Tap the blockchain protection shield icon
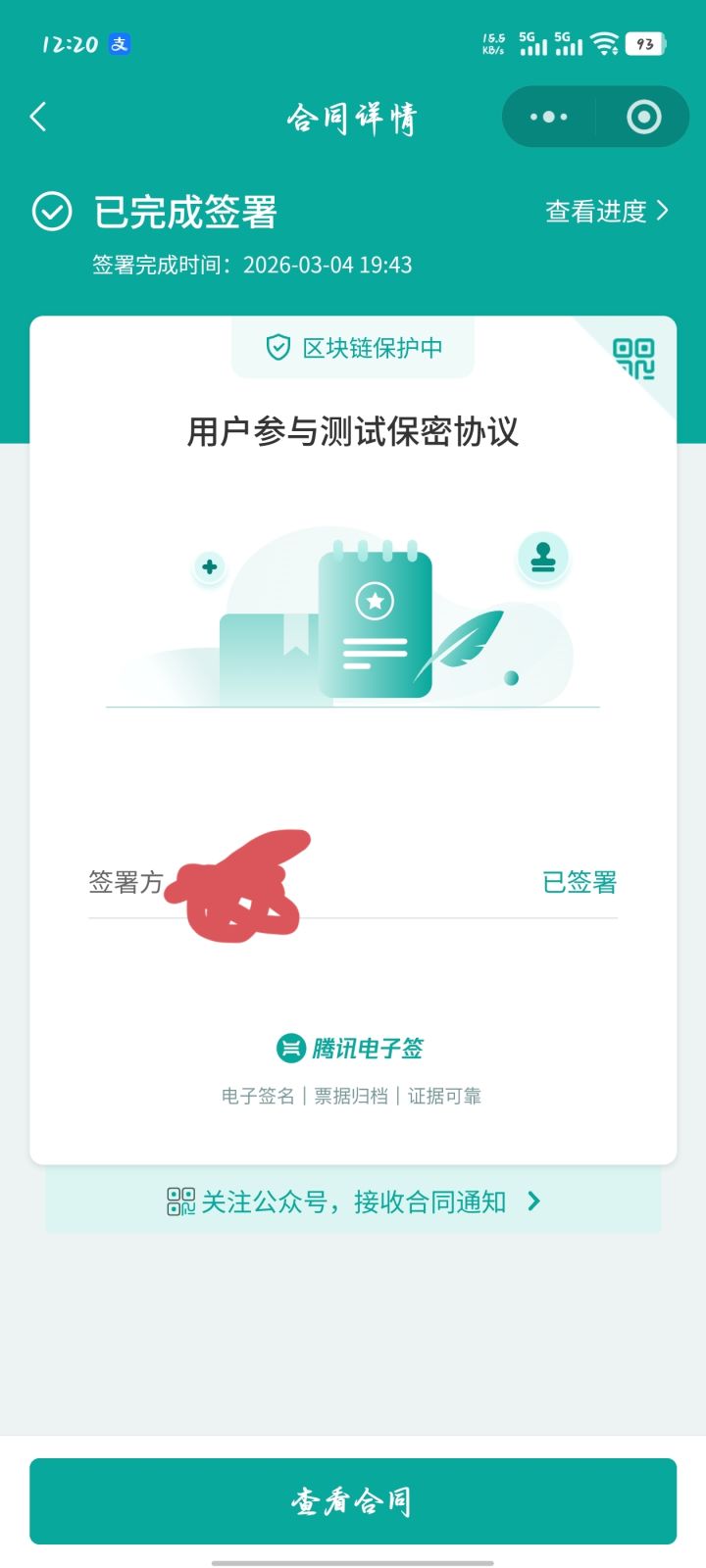Viewport: 706px width, 1568px height. click(x=276, y=345)
